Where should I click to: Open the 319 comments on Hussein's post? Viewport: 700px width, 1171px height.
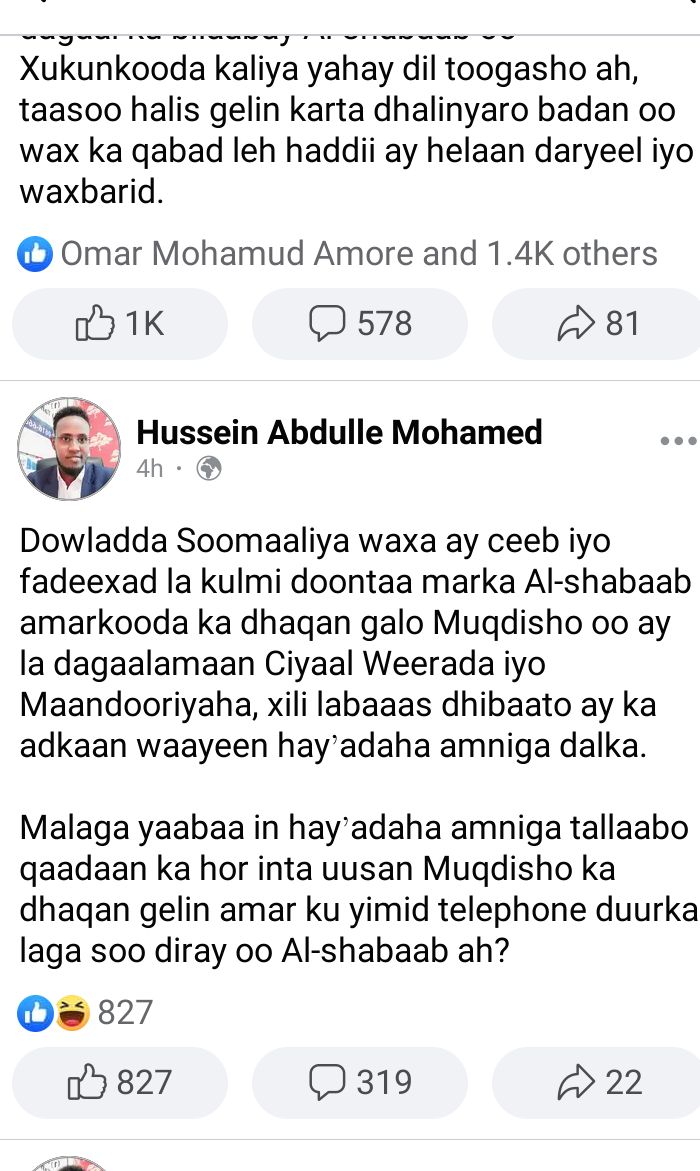coord(359,1082)
